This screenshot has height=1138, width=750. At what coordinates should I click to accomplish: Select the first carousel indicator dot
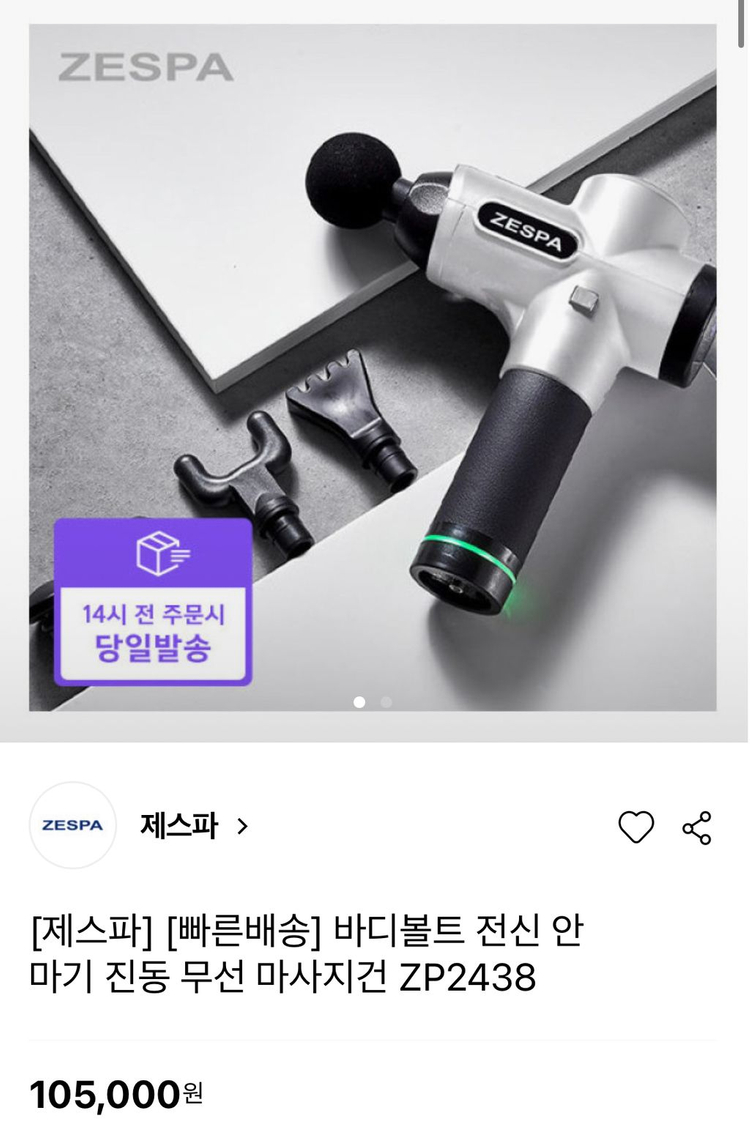[360, 702]
